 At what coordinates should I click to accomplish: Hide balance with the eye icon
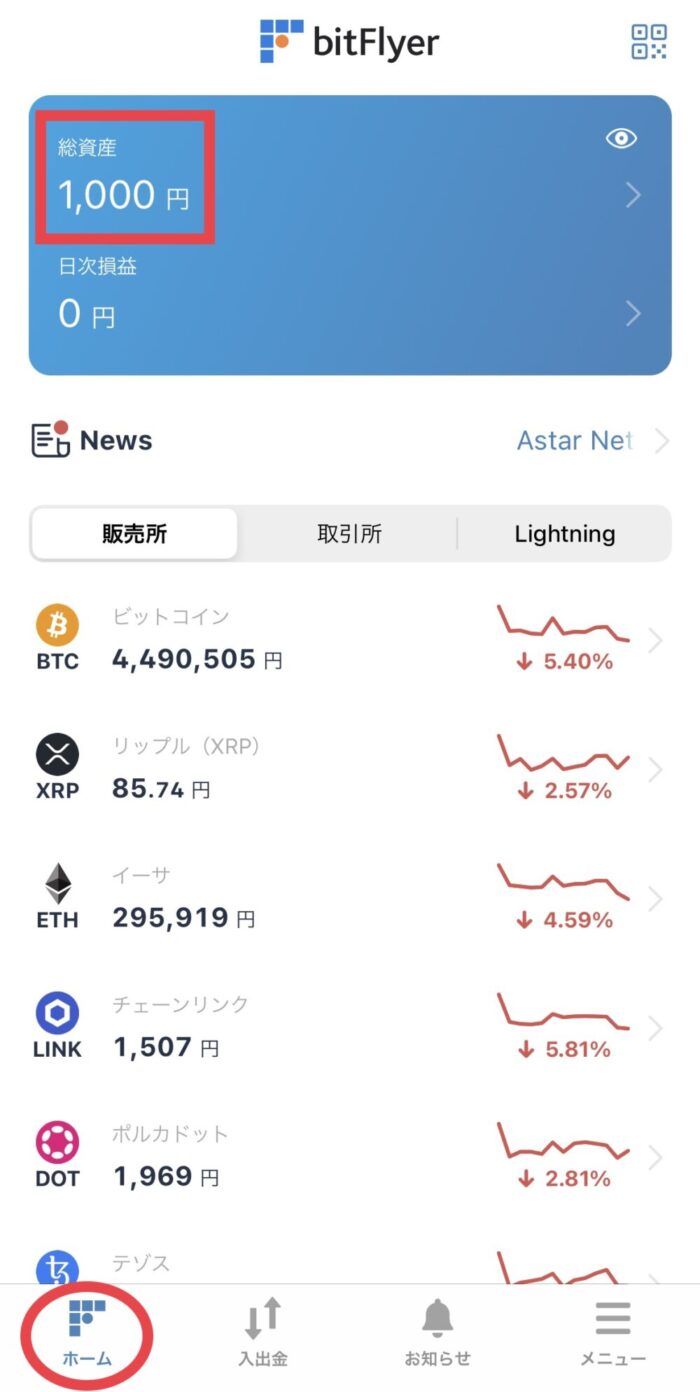coord(621,139)
